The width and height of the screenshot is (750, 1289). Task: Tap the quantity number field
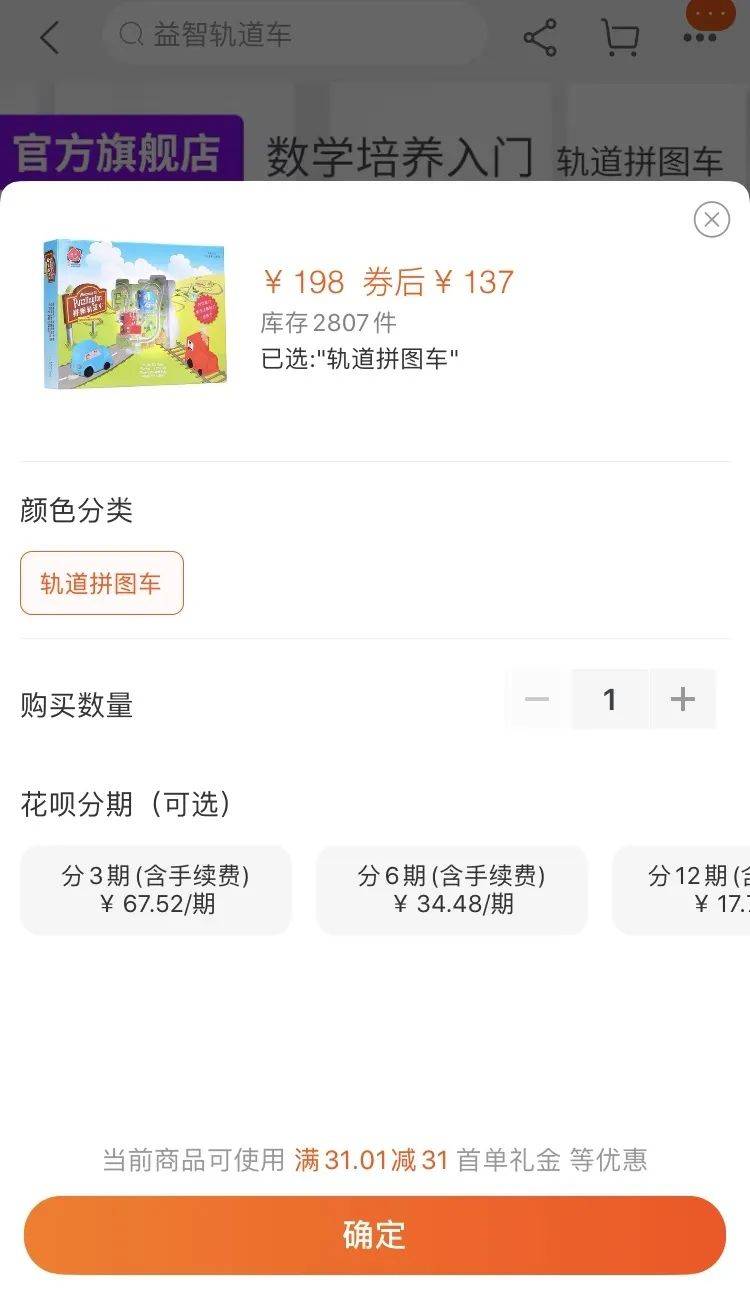(610, 699)
